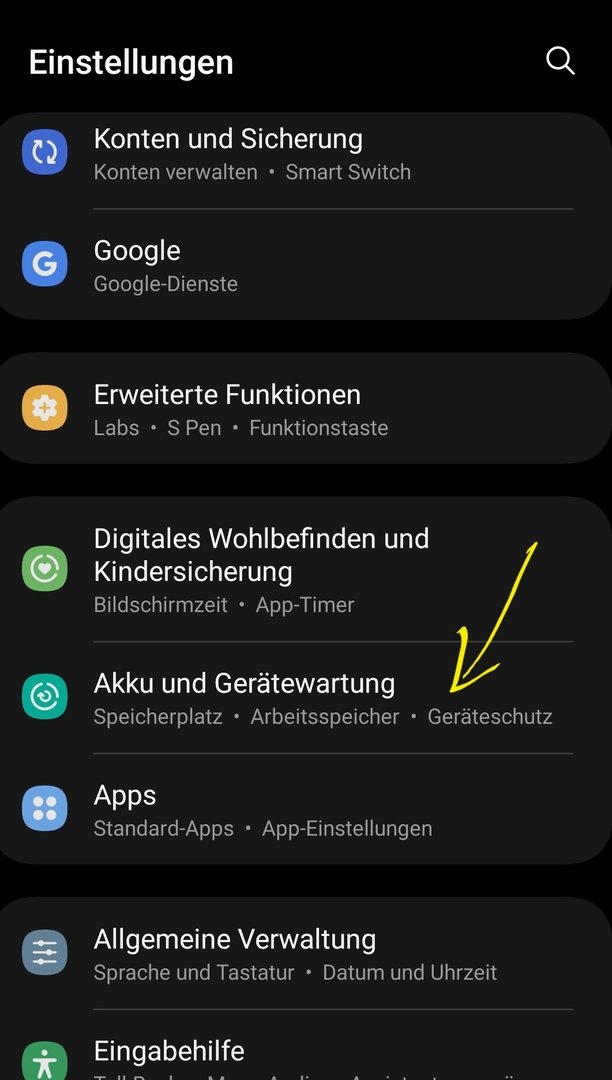The width and height of the screenshot is (612, 1080).
Task: Open Allgemeine Verwaltung
Action: tap(300, 953)
